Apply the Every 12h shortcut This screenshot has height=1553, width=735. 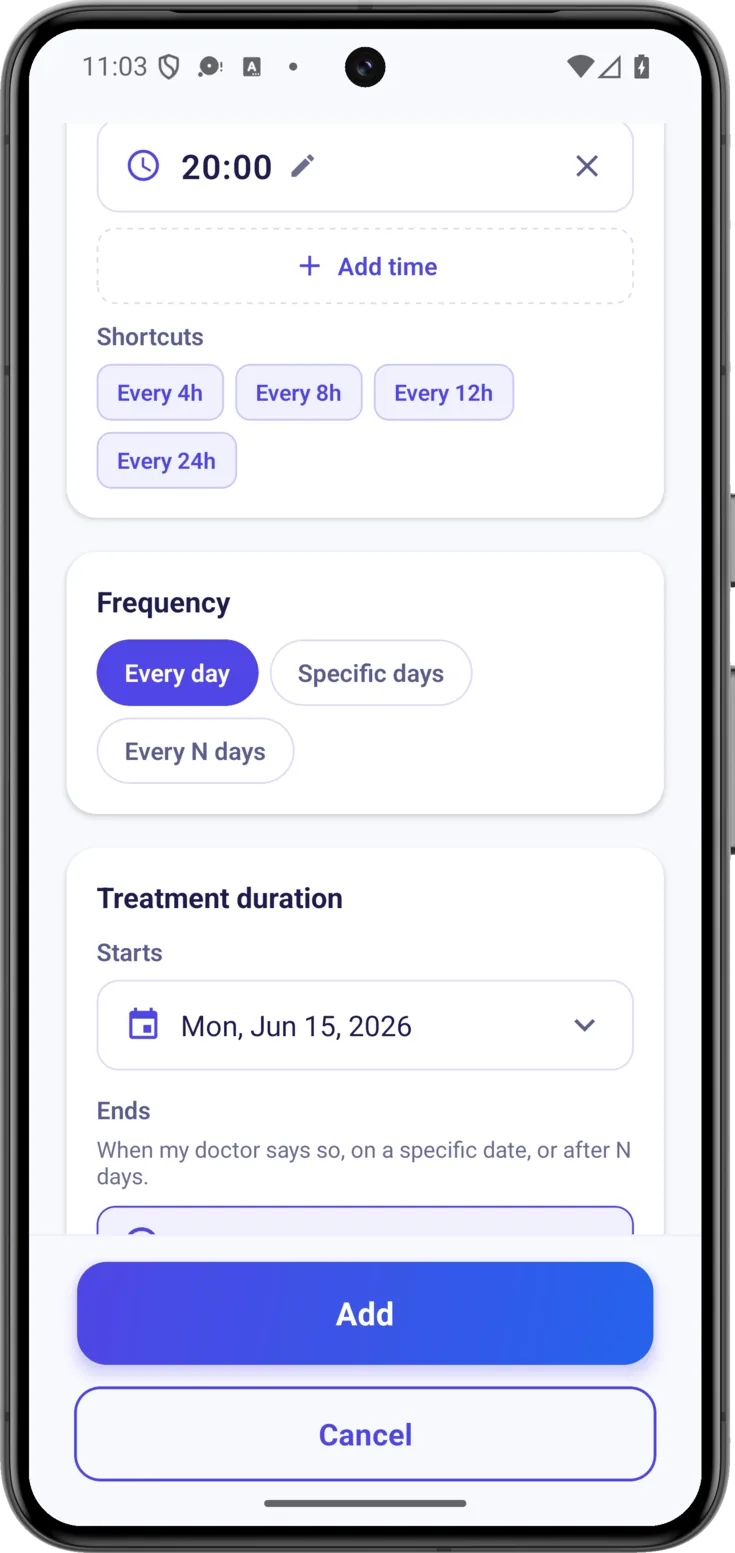pos(444,393)
